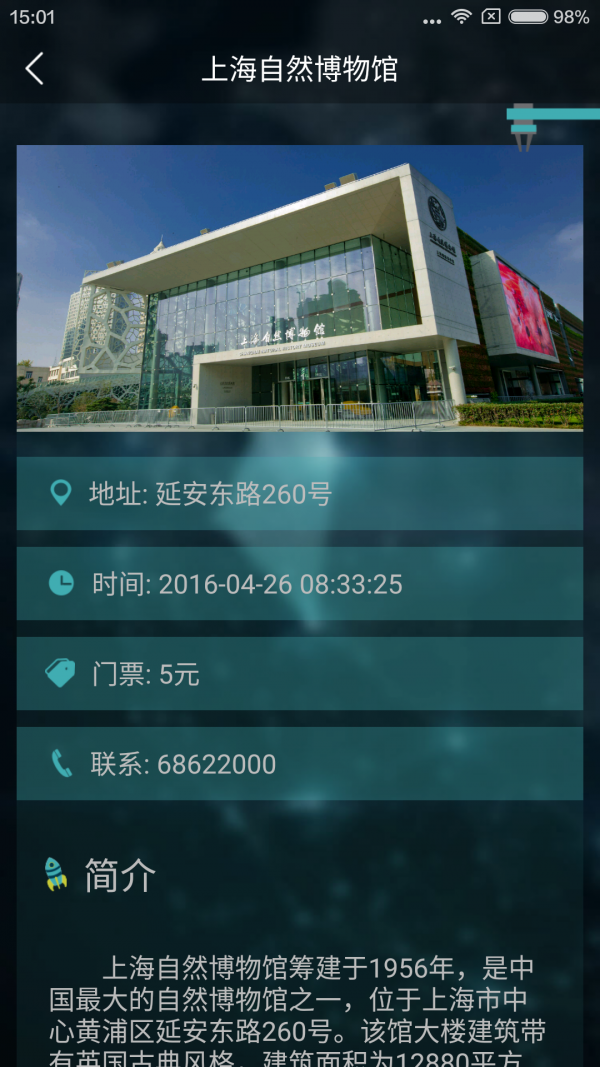View the museum building photo
The height and width of the screenshot is (1067, 600).
[299, 288]
